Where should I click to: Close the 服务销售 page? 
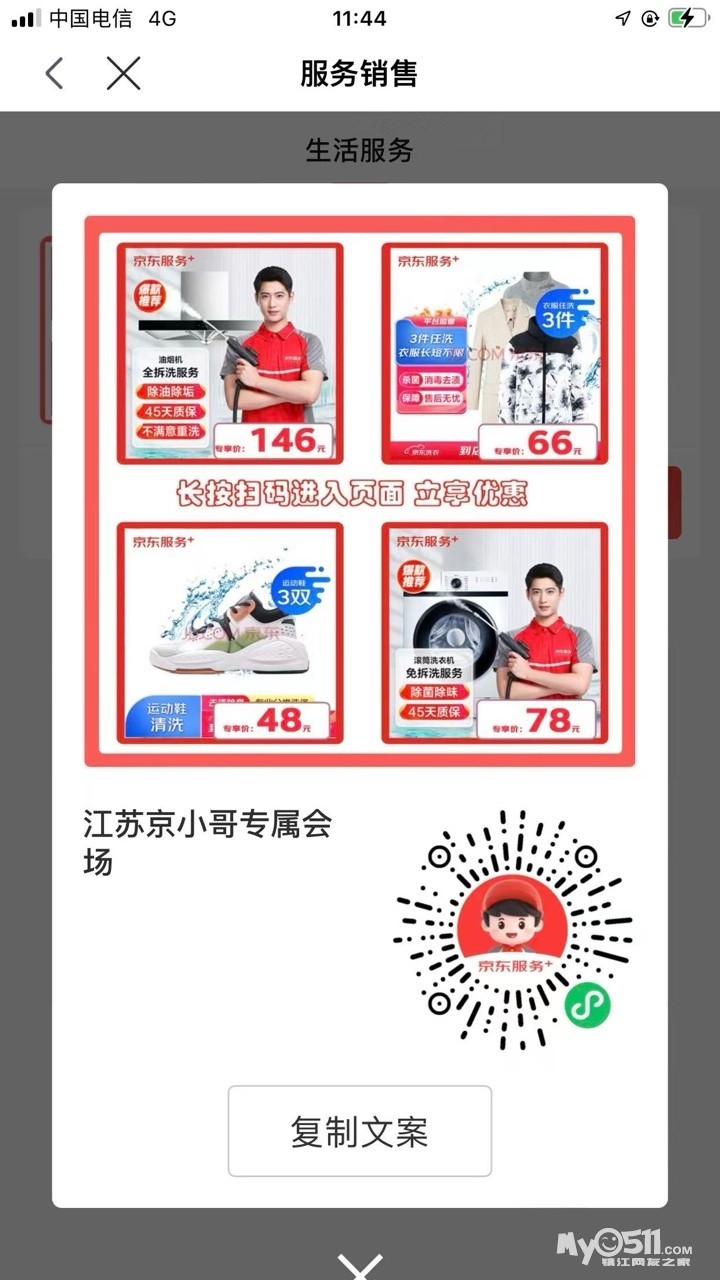click(x=124, y=73)
